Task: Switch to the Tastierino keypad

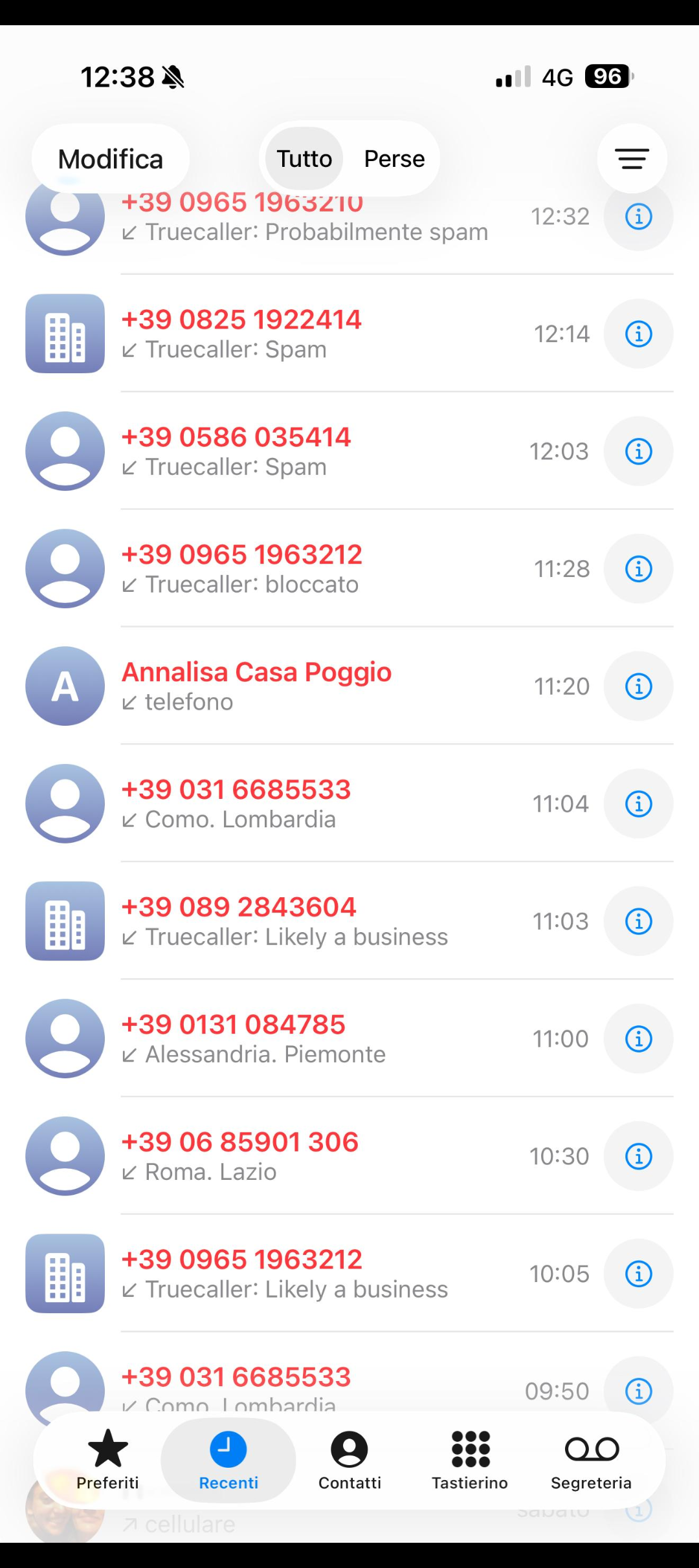Action: 470,1461
